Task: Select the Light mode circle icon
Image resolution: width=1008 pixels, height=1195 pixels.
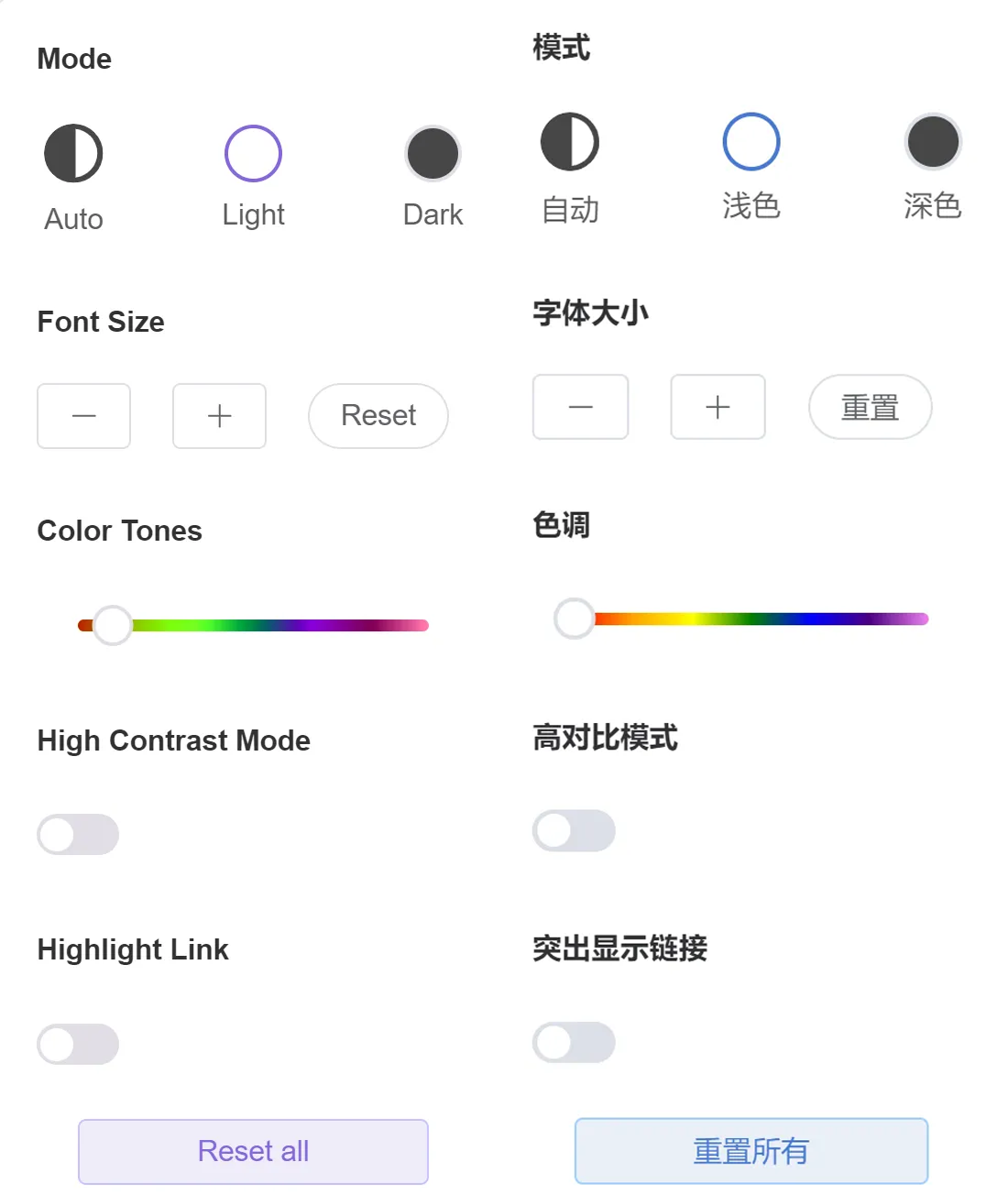Action: (253, 153)
